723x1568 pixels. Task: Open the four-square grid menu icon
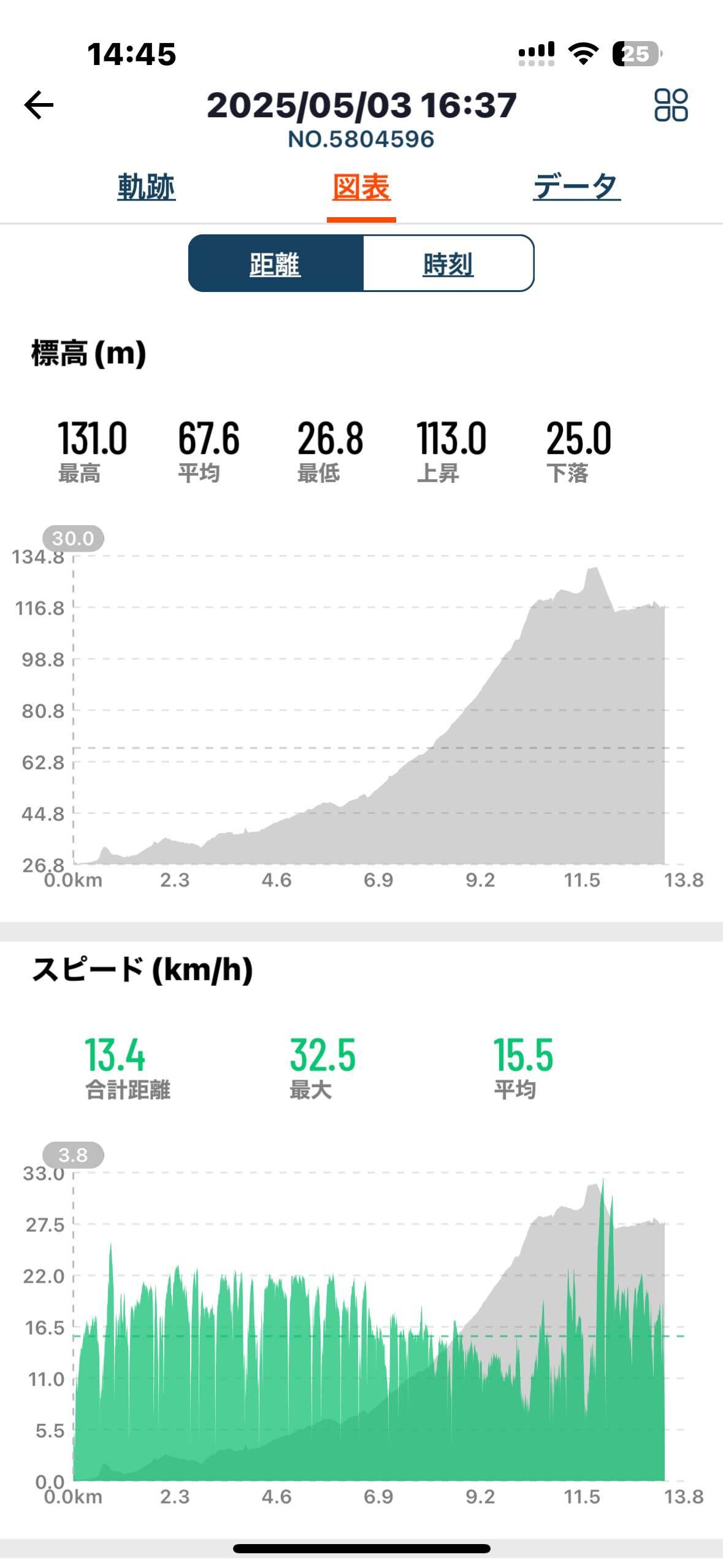click(671, 105)
